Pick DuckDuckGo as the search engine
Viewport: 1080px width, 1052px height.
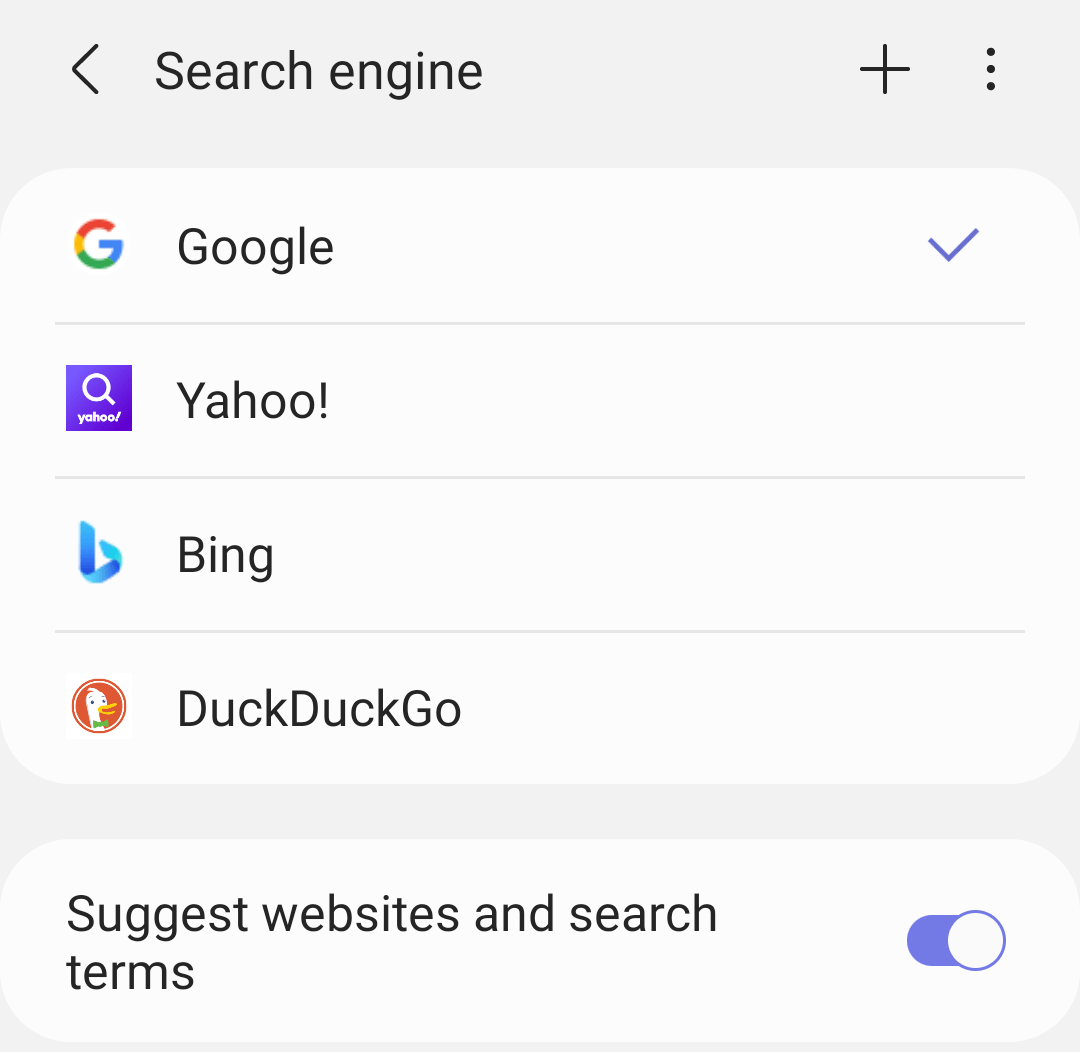coord(319,709)
